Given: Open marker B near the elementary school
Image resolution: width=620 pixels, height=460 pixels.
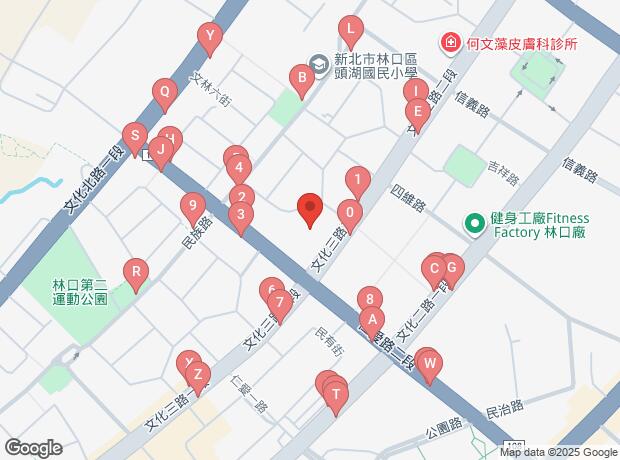Looking at the screenshot, I should click(299, 77).
